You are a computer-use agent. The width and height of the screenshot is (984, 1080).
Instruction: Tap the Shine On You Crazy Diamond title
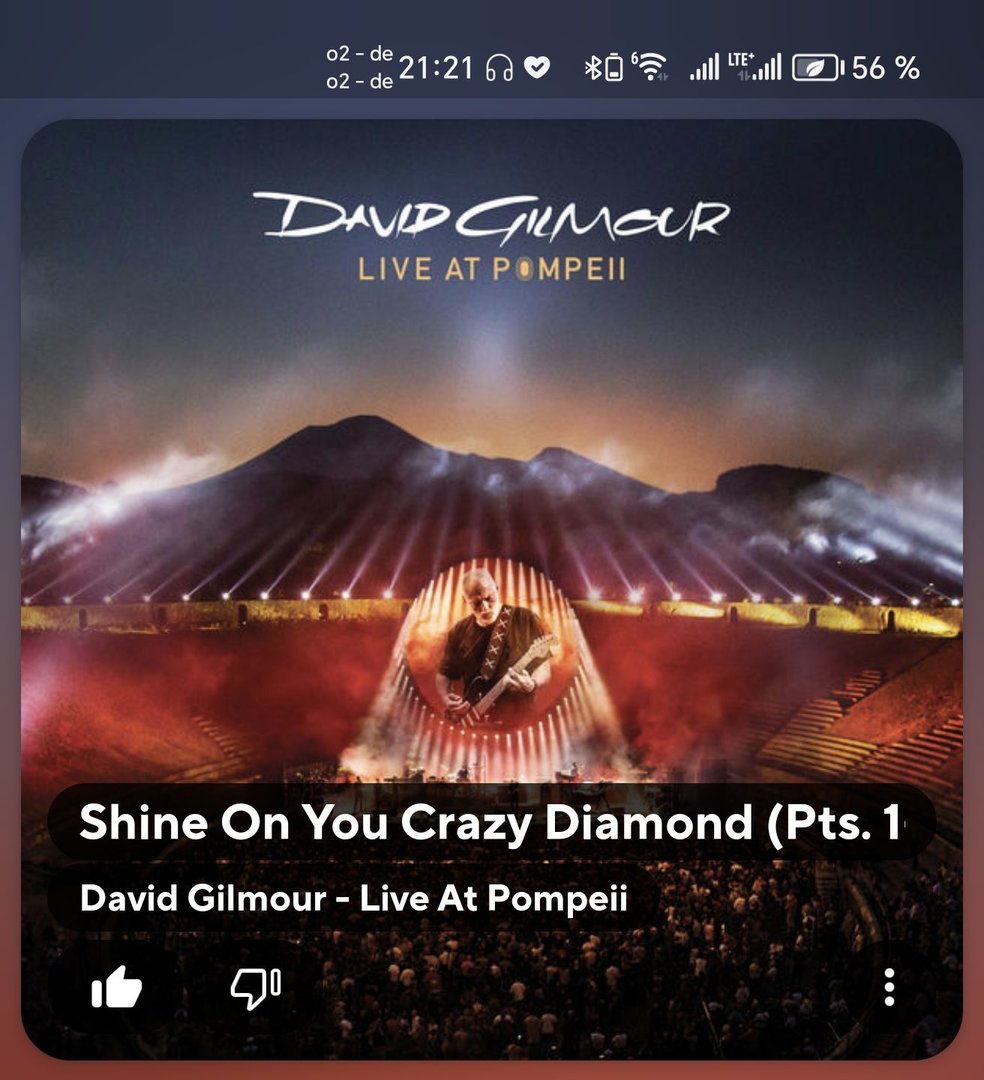(x=490, y=822)
